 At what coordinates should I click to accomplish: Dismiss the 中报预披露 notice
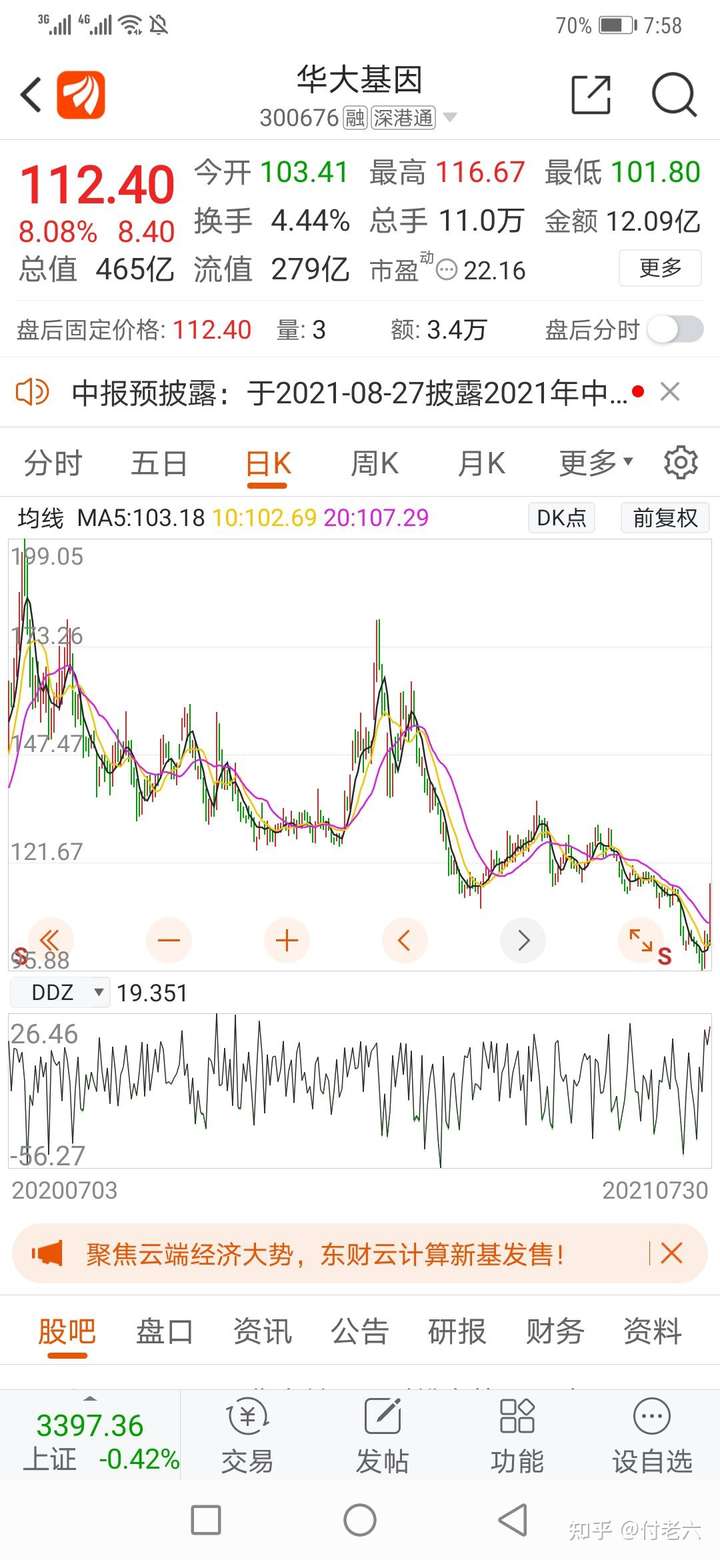click(670, 392)
